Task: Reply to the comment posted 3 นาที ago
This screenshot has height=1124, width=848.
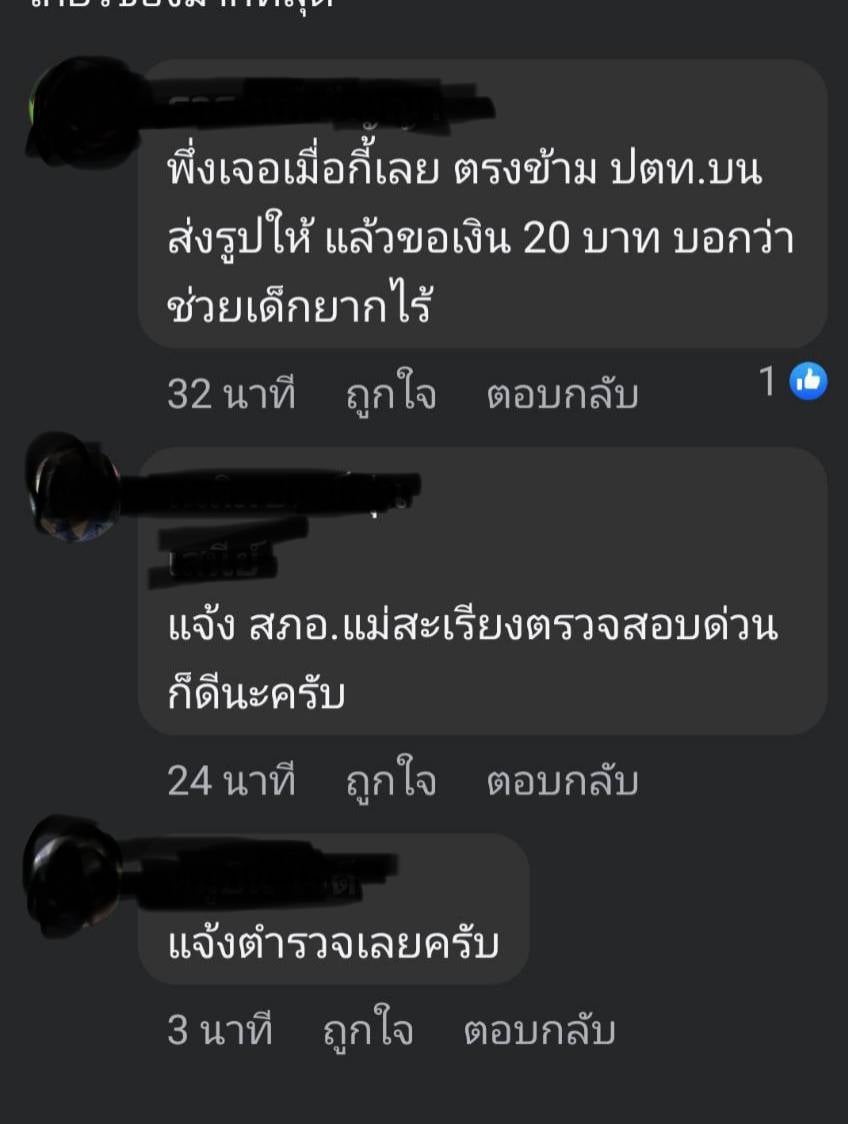Action: pos(539,1030)
